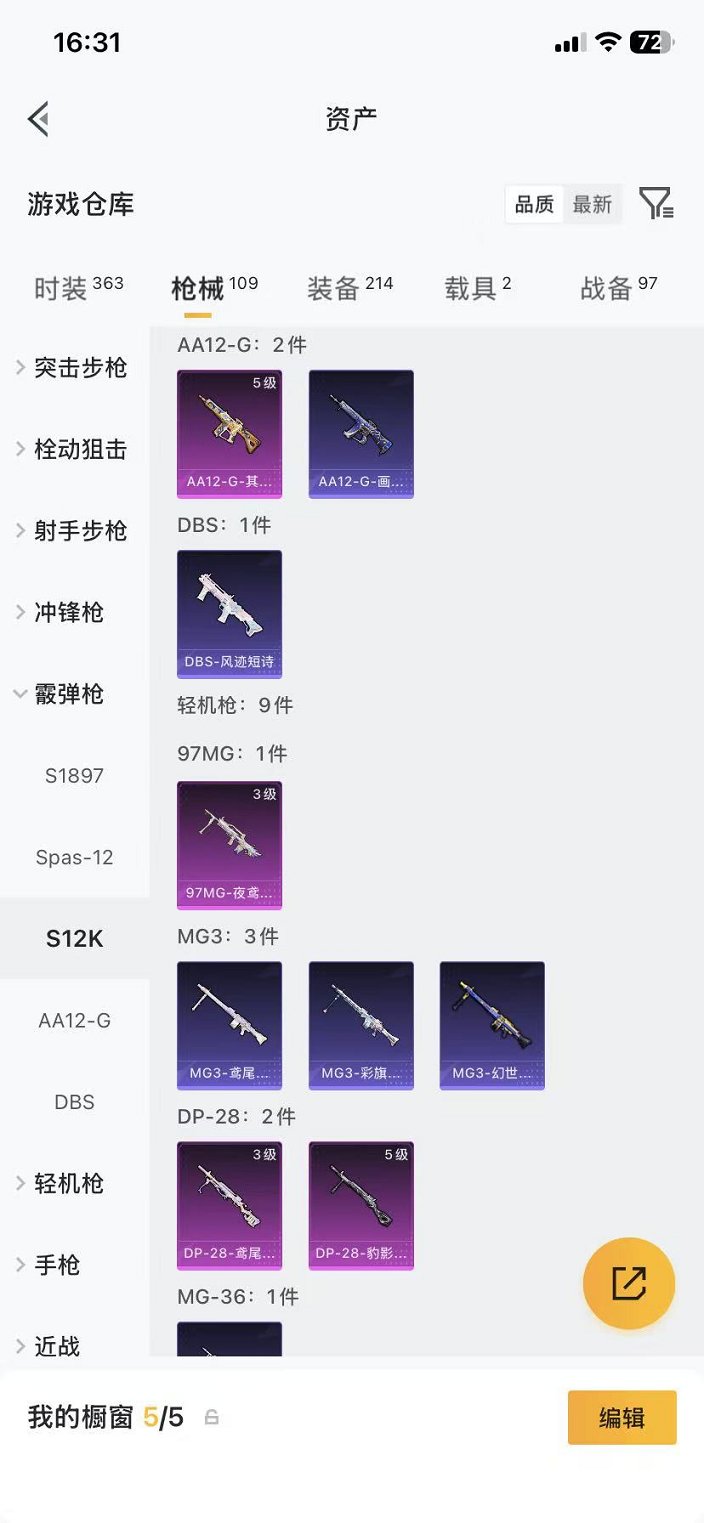
Task: Sort the warehouse by 品质
Action: click(534, 204)
